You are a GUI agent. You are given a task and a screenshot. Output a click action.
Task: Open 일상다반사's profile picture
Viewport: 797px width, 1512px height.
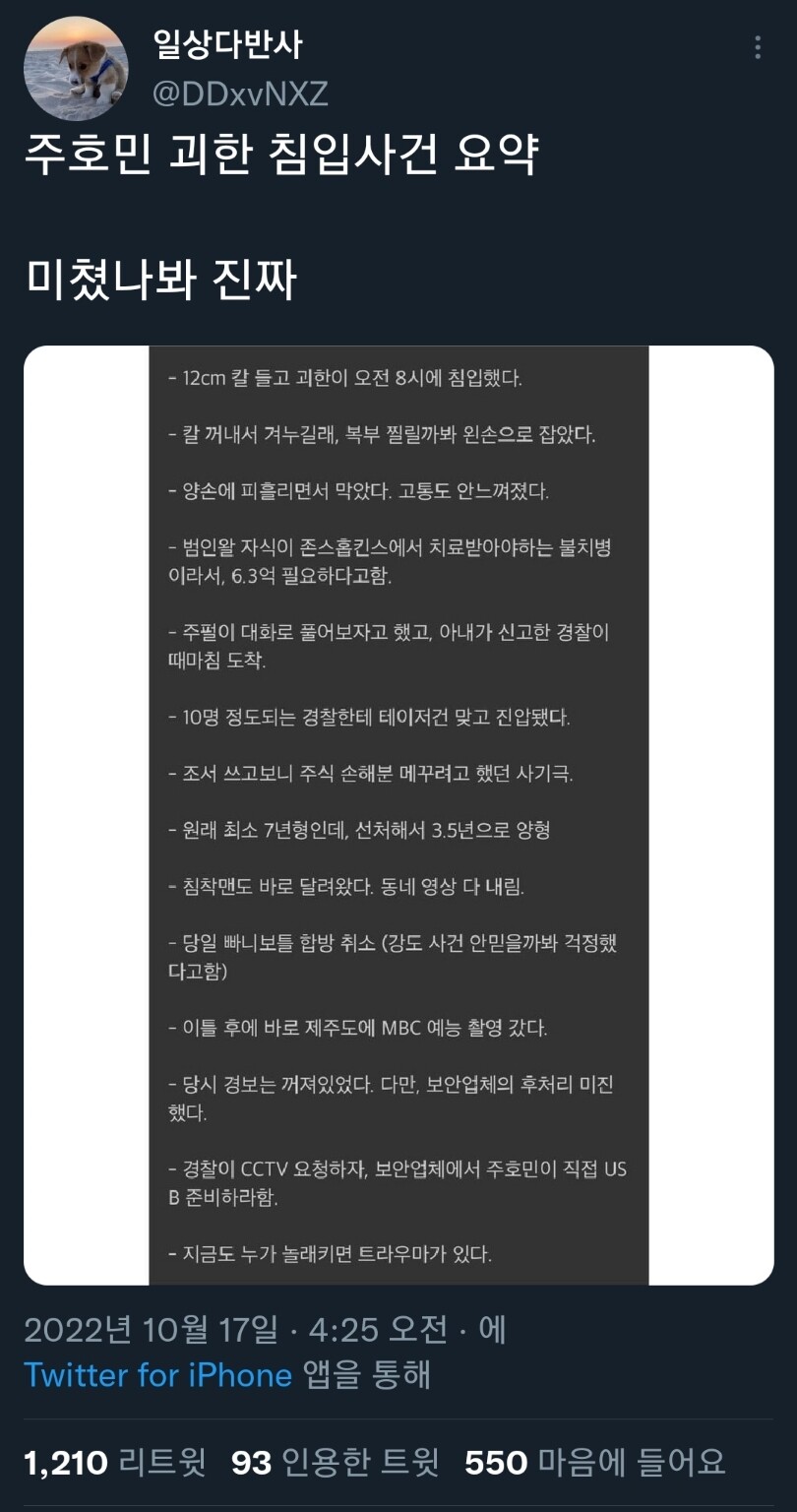point(76,68)
